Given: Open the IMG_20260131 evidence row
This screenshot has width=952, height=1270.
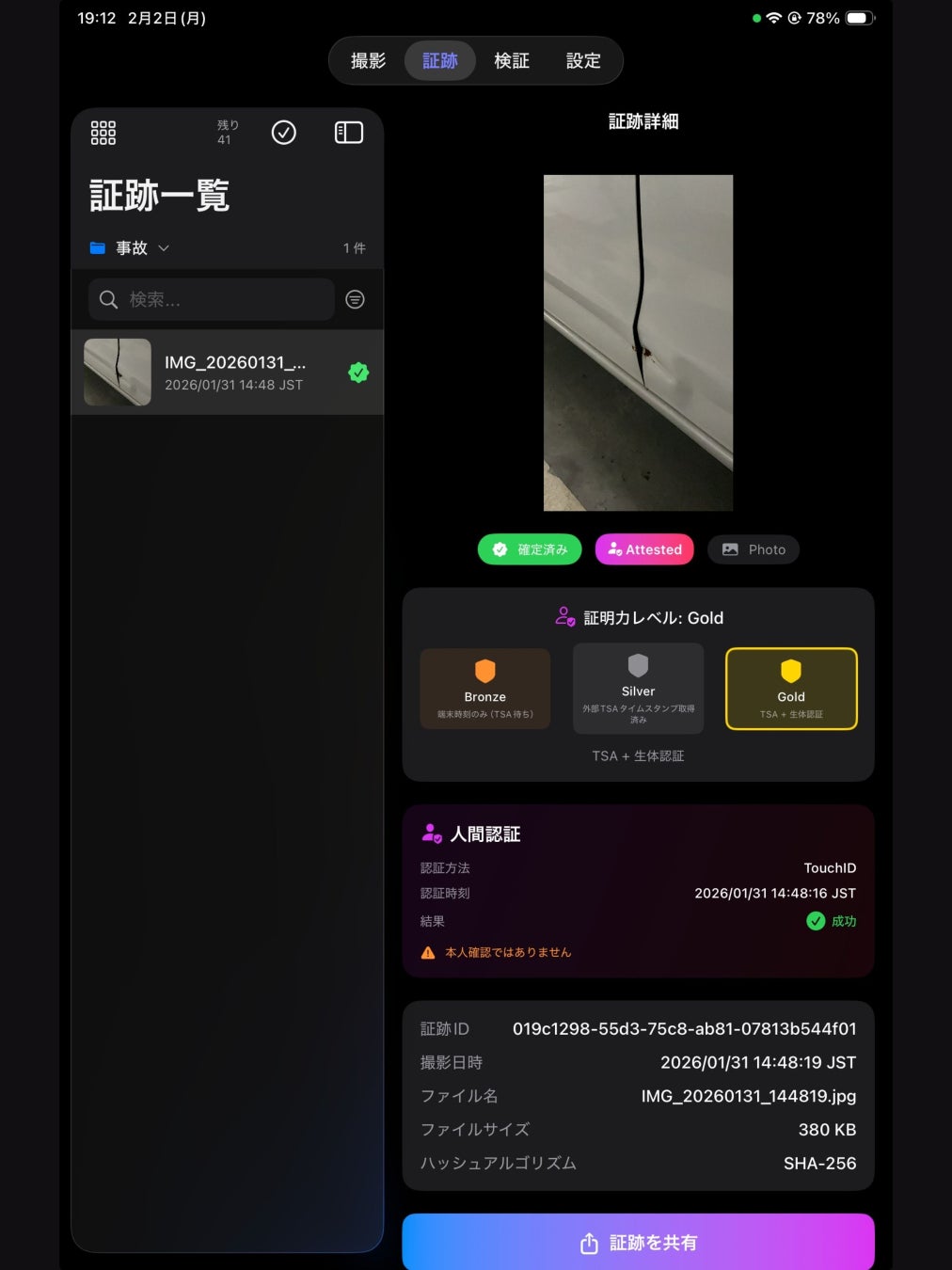Looking at the screenshot, I should (x=227, y=373).
